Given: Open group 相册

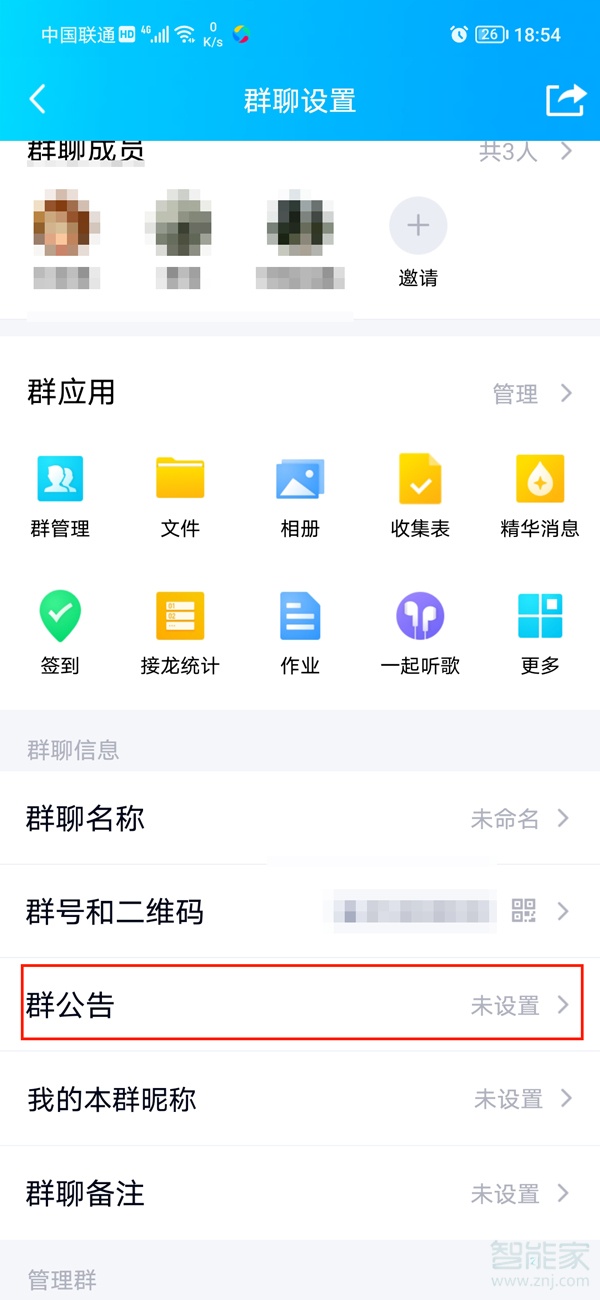Looking at the screenshot, I should [300, 497].
